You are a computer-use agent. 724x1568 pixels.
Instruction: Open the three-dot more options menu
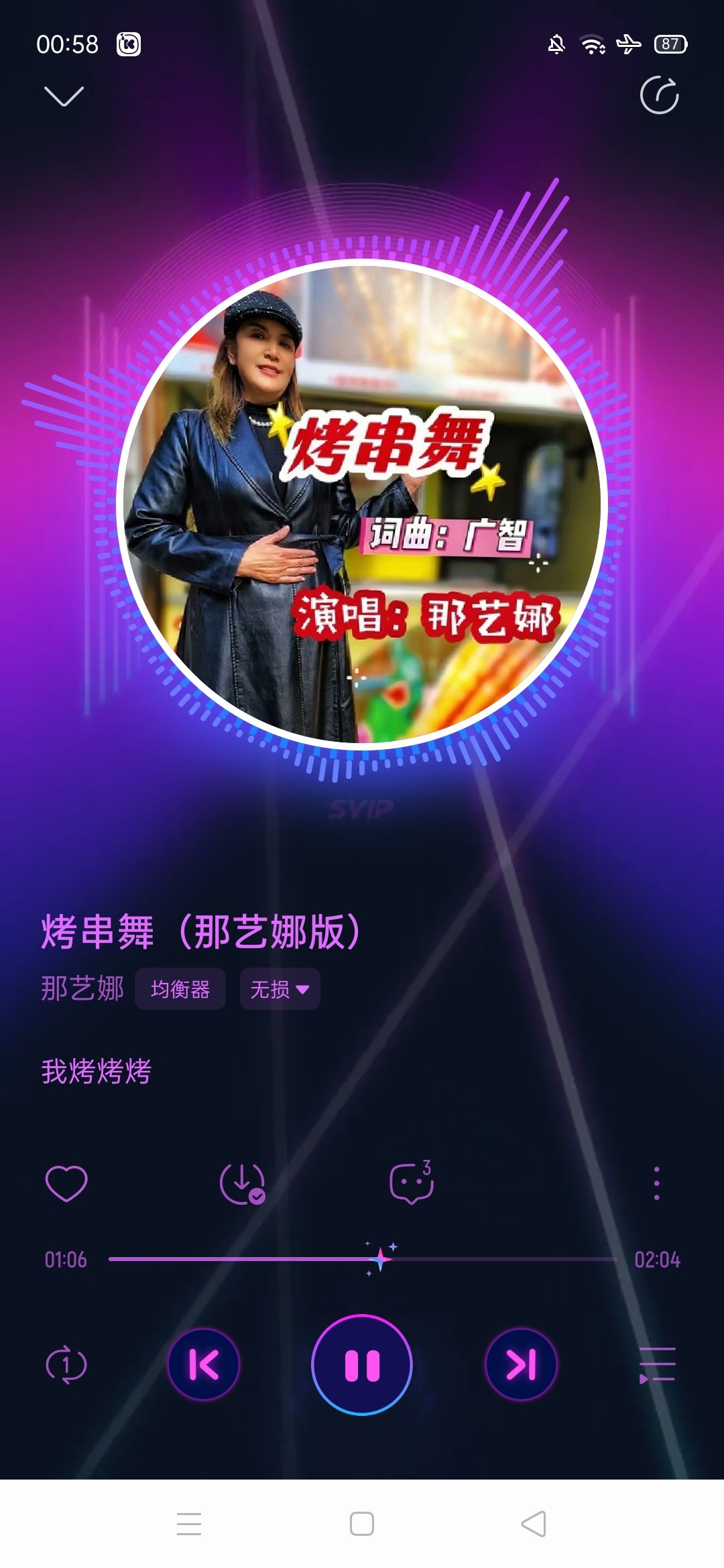coord(656,1183)
